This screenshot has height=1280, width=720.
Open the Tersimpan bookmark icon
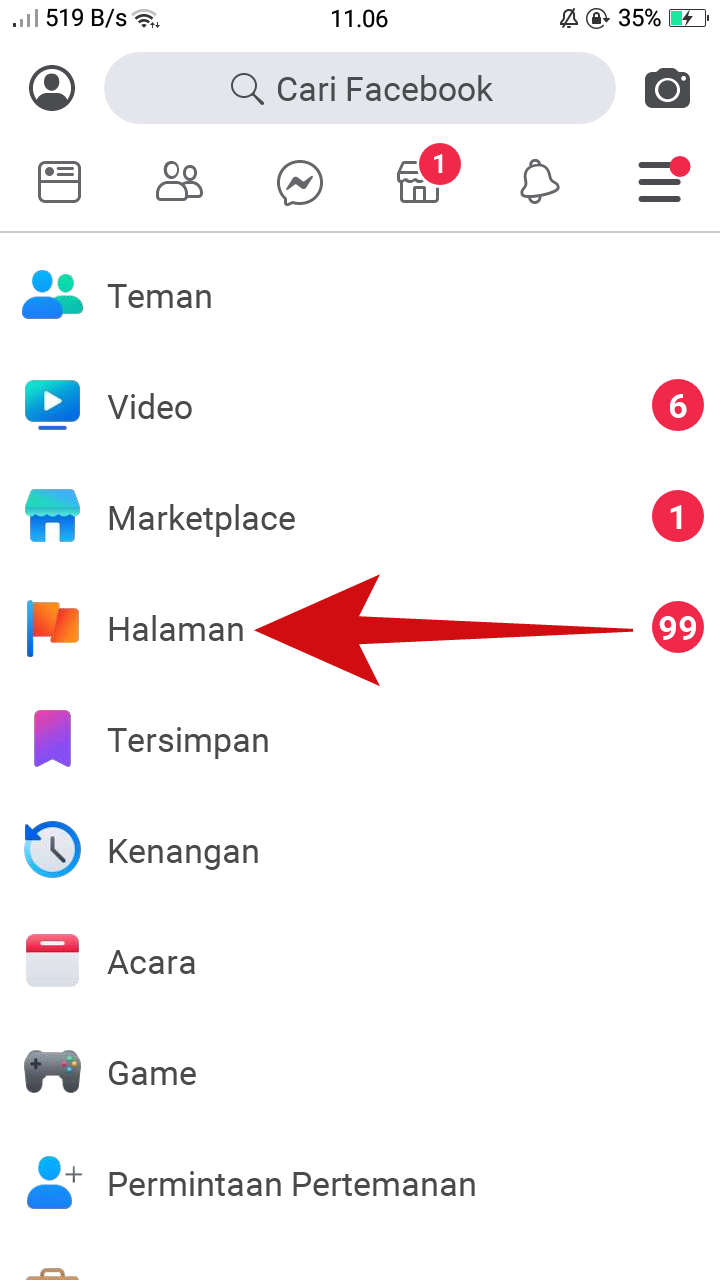click(52, 738)
